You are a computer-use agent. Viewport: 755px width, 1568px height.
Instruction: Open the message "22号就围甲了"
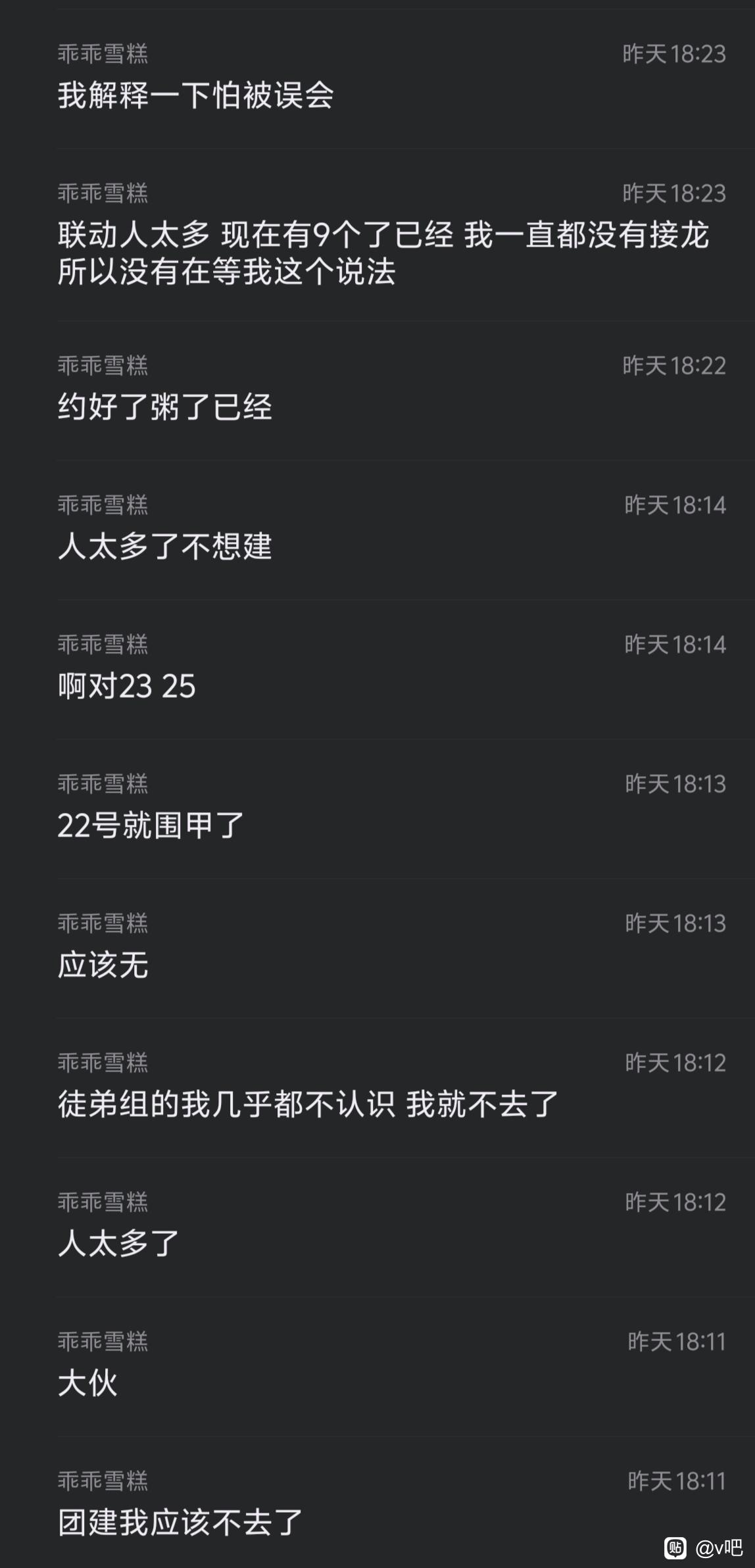(151, 825)
